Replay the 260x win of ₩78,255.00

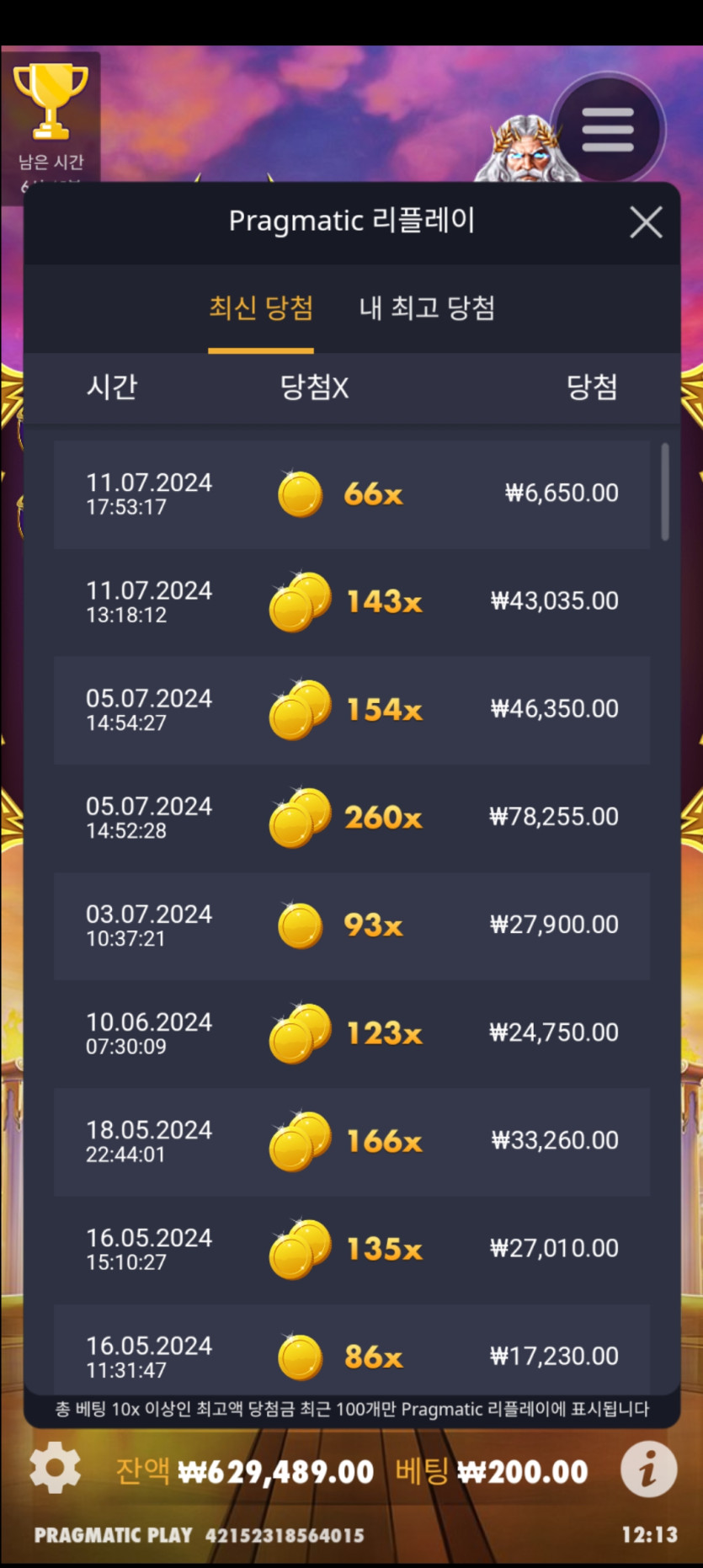[351, 818]
